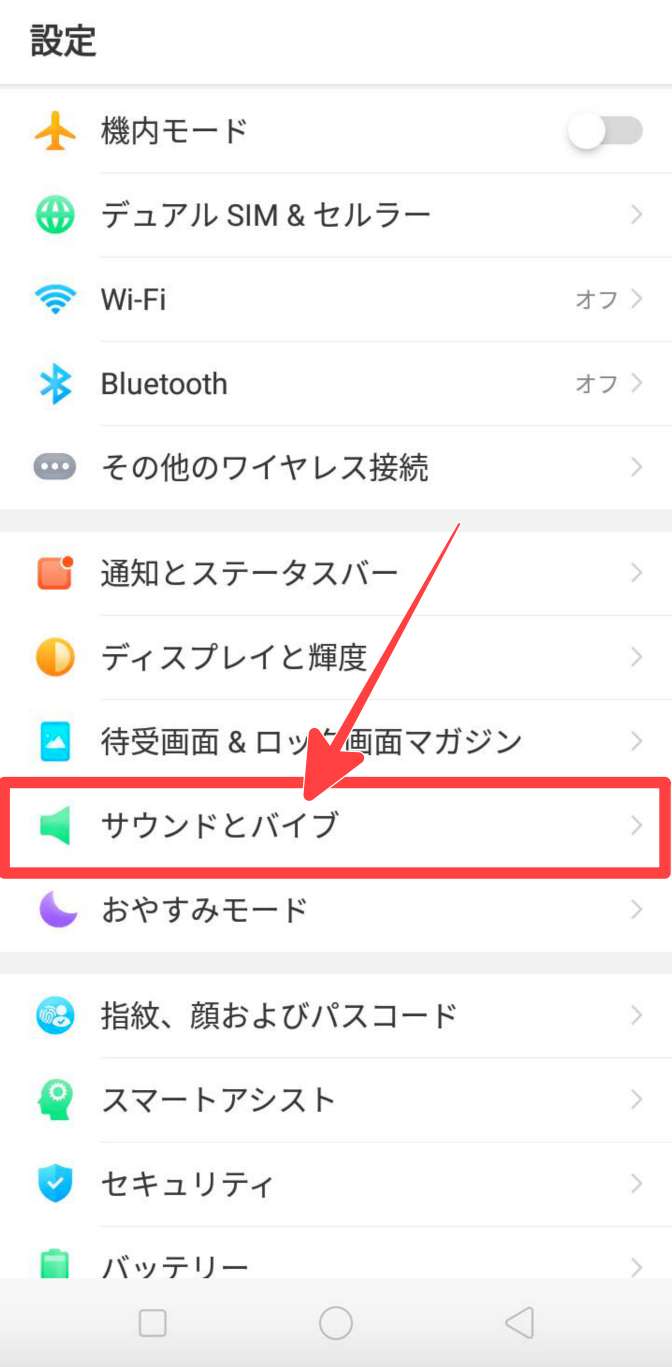Viewport: 672px width, 1367px height.
Task: Open セキュリティ settings
Action: 336,1185
